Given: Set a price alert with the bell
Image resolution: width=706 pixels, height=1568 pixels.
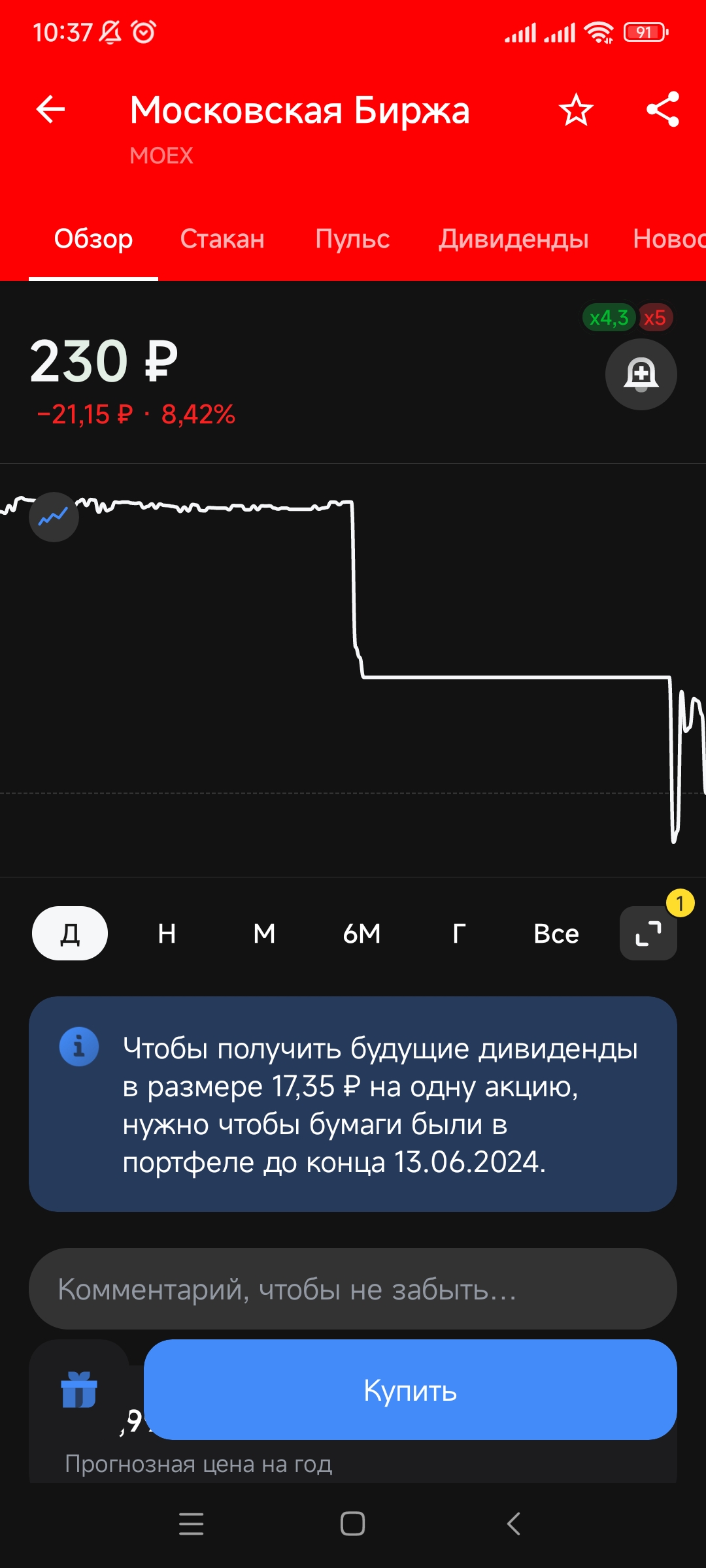Looking at the screenshot, I should point(641,374).
